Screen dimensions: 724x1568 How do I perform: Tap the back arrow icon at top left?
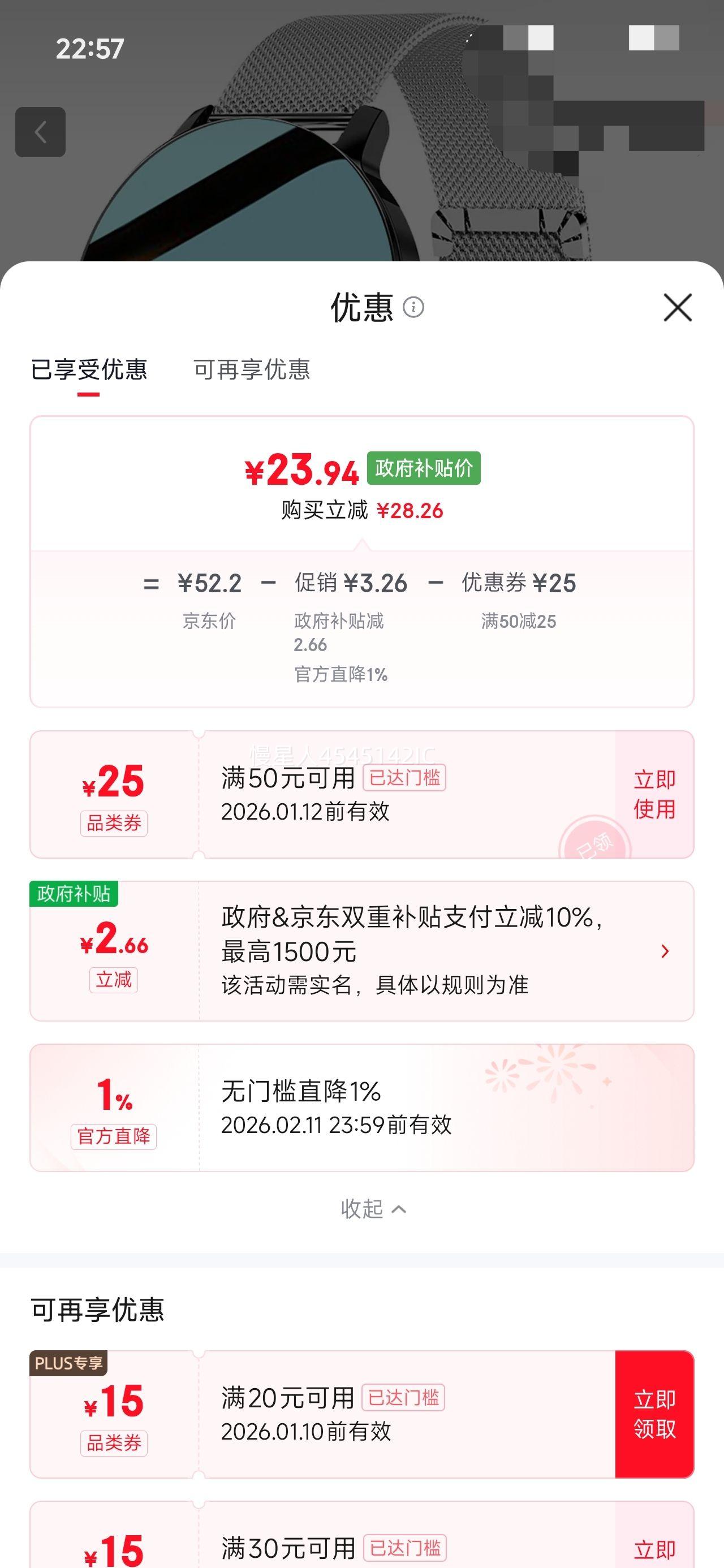(x=41, y=133)
